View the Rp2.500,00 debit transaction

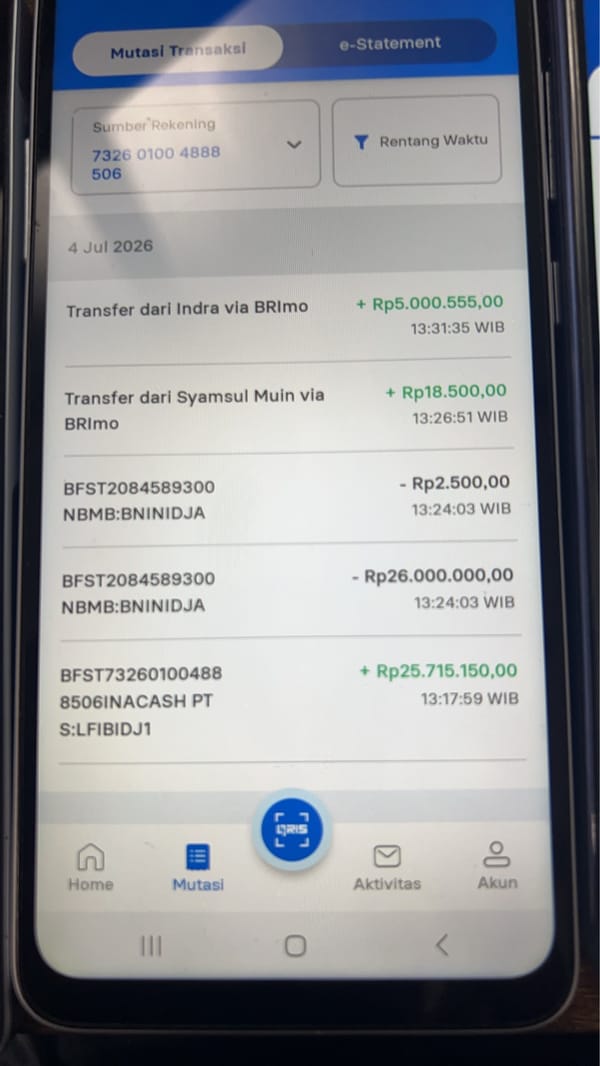click(x=287, y=500)
